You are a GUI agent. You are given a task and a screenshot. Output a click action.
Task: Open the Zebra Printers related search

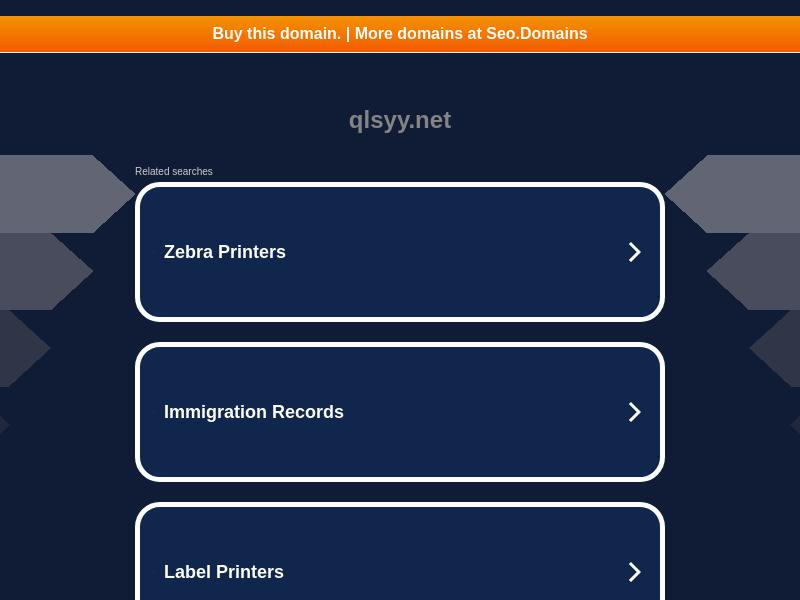click(399, 252)
